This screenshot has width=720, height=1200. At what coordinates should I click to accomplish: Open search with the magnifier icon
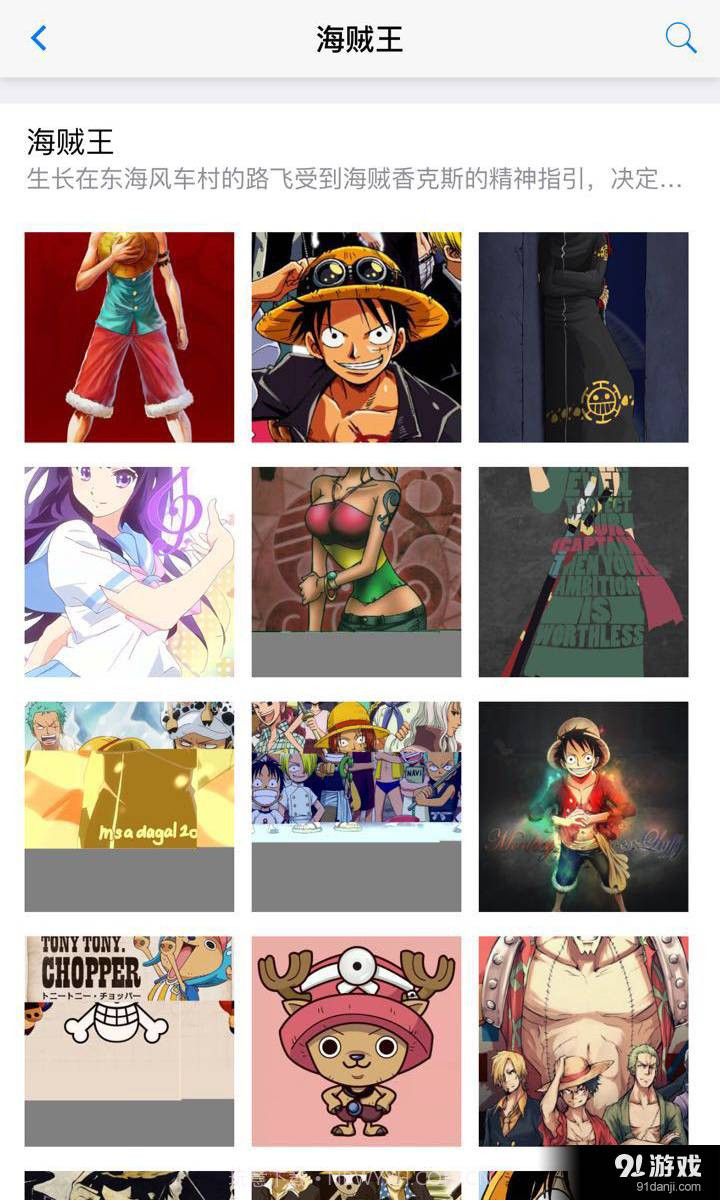[680, 39]
